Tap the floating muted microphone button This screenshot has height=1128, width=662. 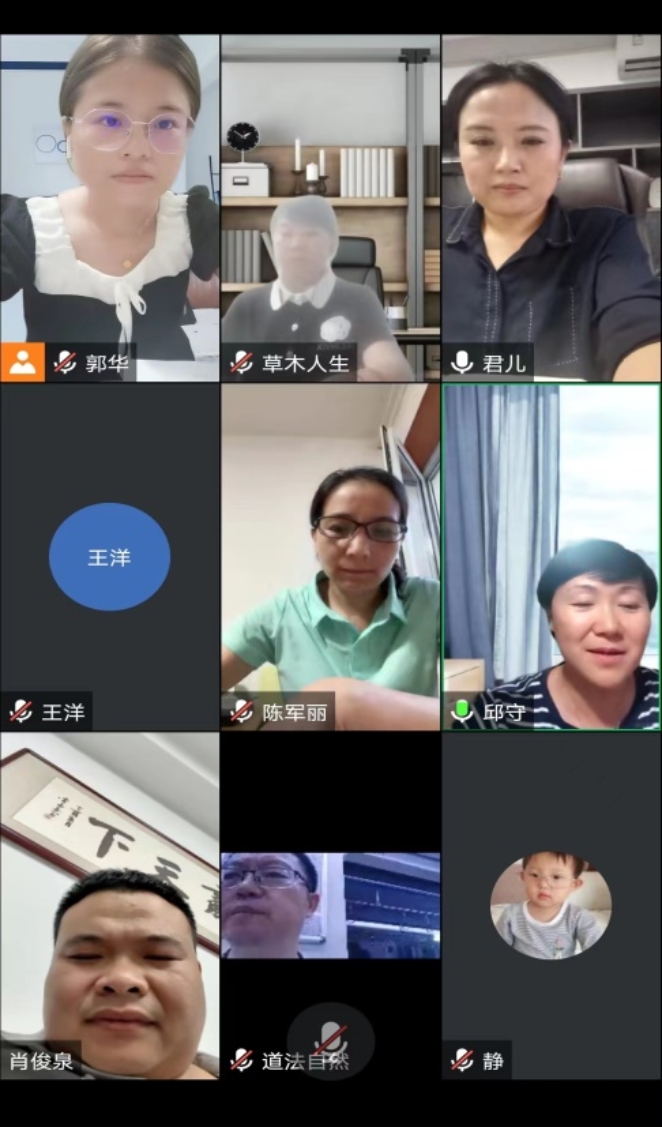331,1040
